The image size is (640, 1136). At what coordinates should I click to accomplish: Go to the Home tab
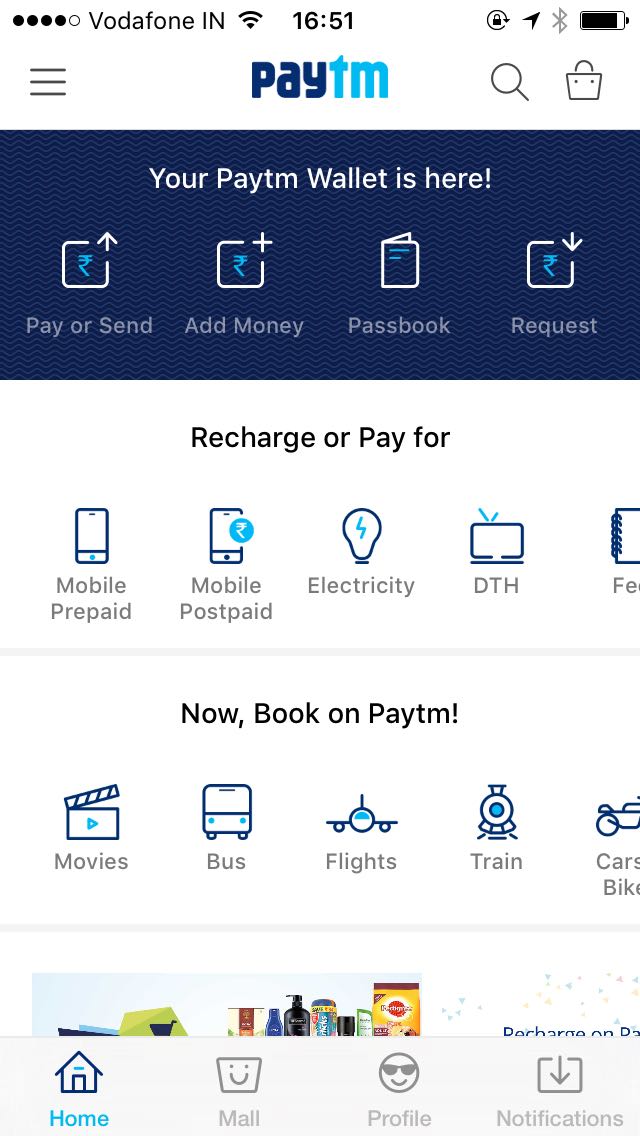pos(79,1090)
